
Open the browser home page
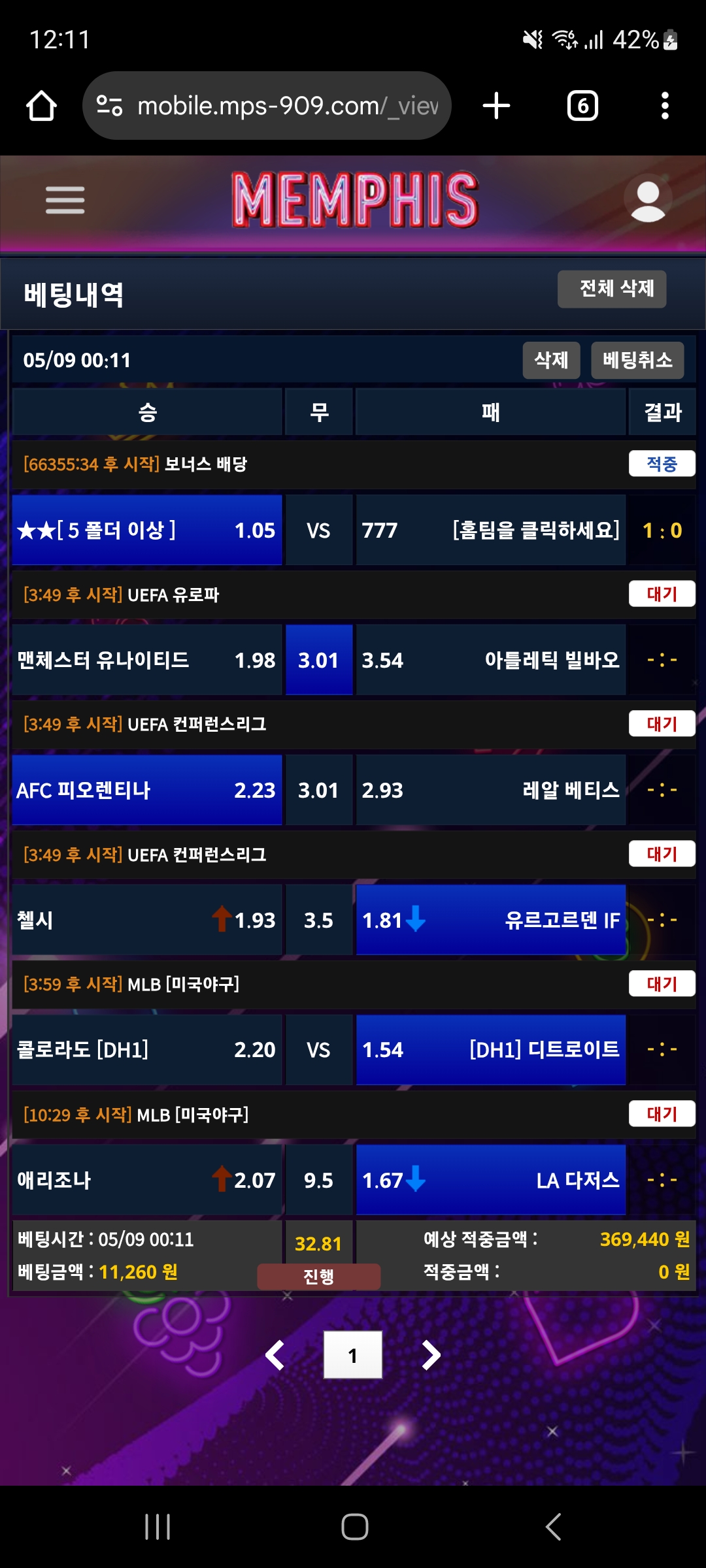41,106
